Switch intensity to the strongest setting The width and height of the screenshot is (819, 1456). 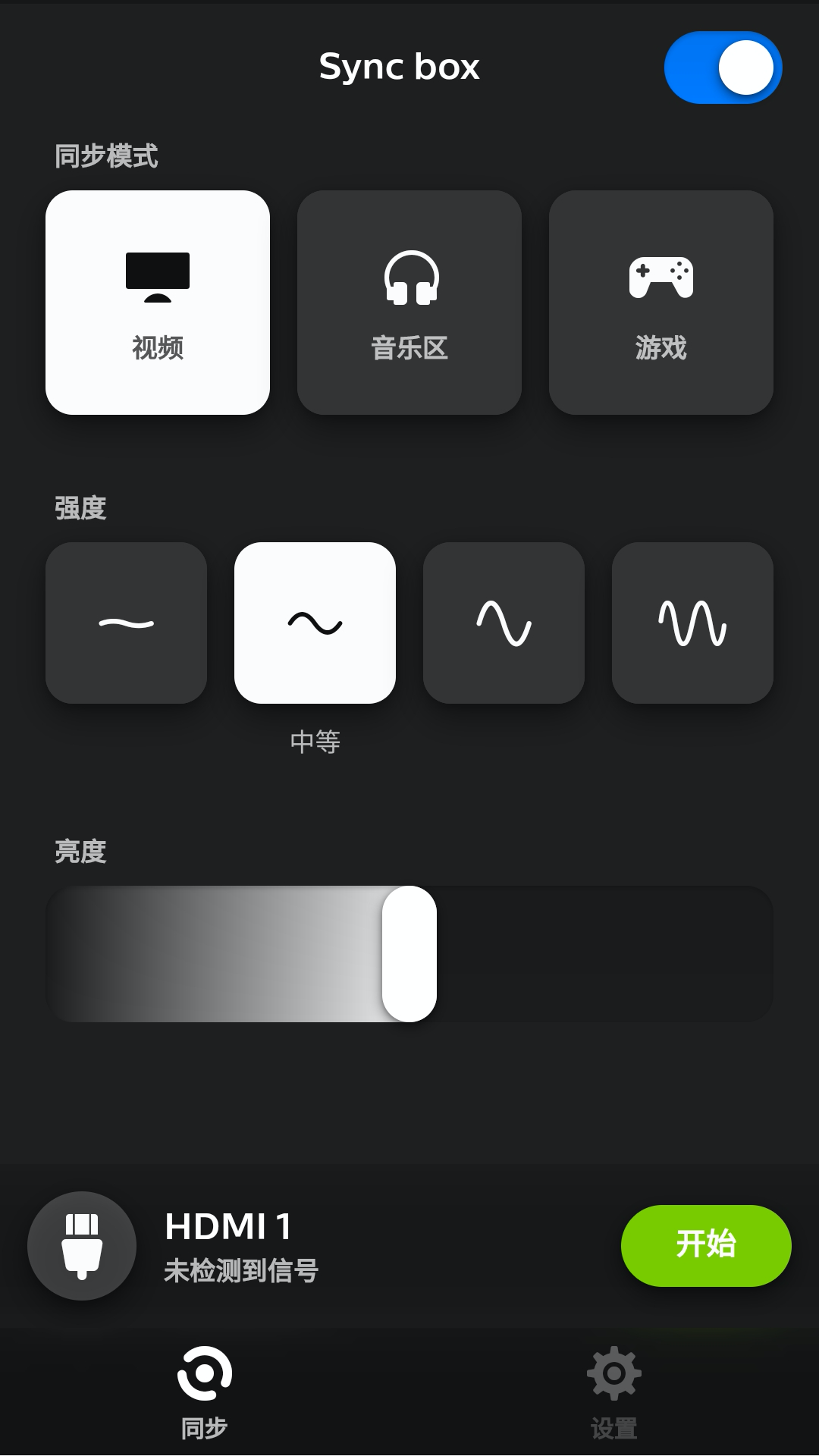click(x=692, y=622)
